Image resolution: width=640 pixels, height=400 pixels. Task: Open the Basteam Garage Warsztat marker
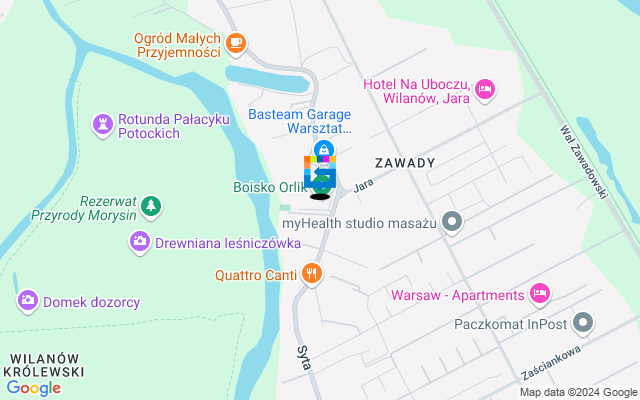coord(323,149)
